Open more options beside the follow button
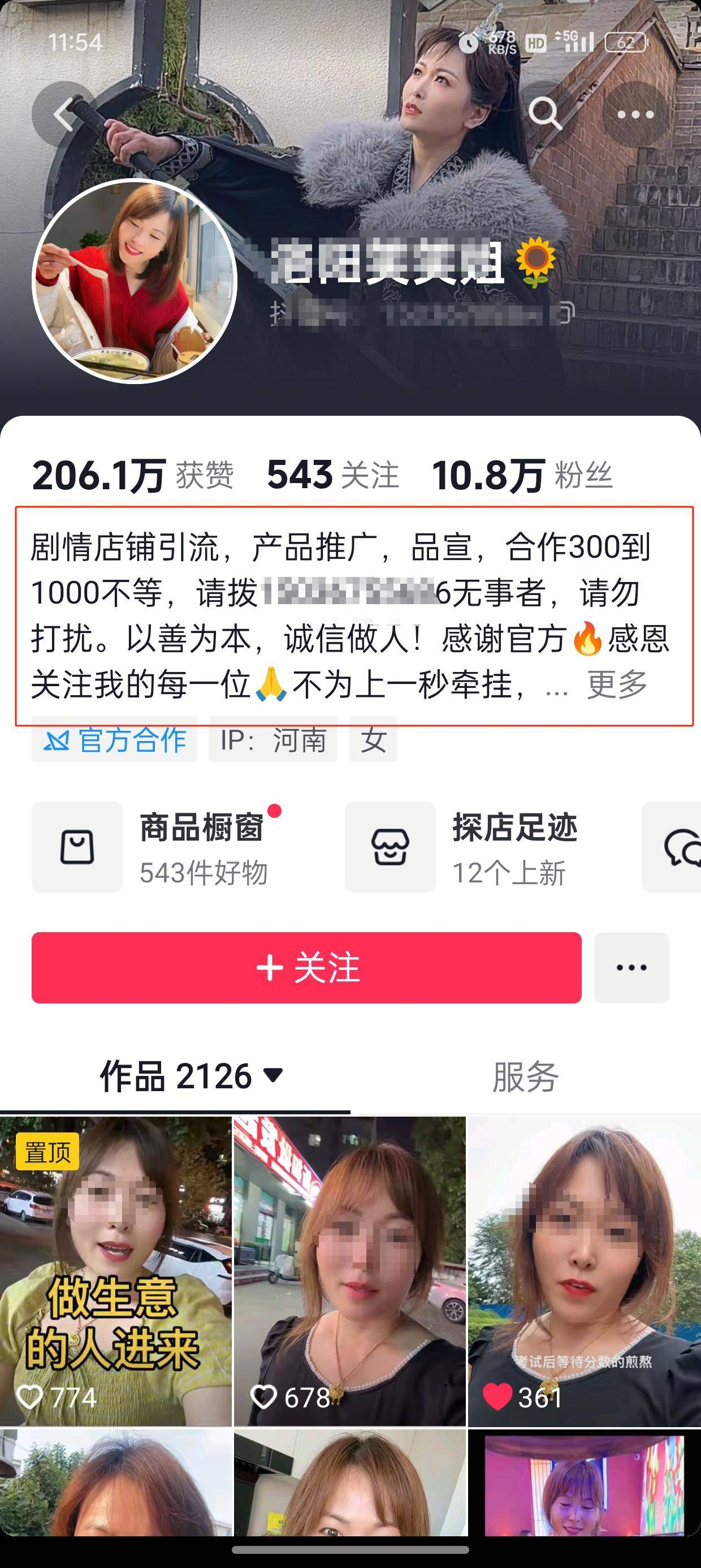Screen dimensions: 701x1568 [631, 968]
